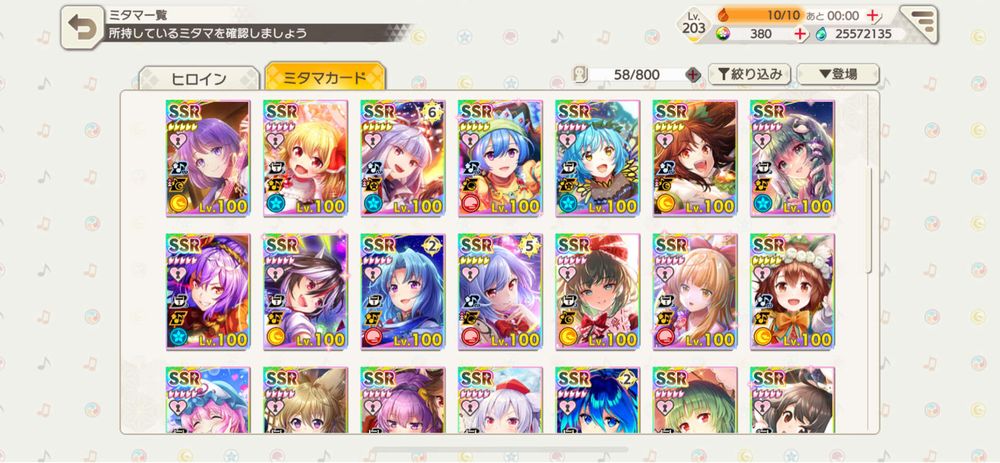Viewport: 1000px width, 463px height.
Task: Open the SSR card marked with 6
Action: [x=402, y=158]
